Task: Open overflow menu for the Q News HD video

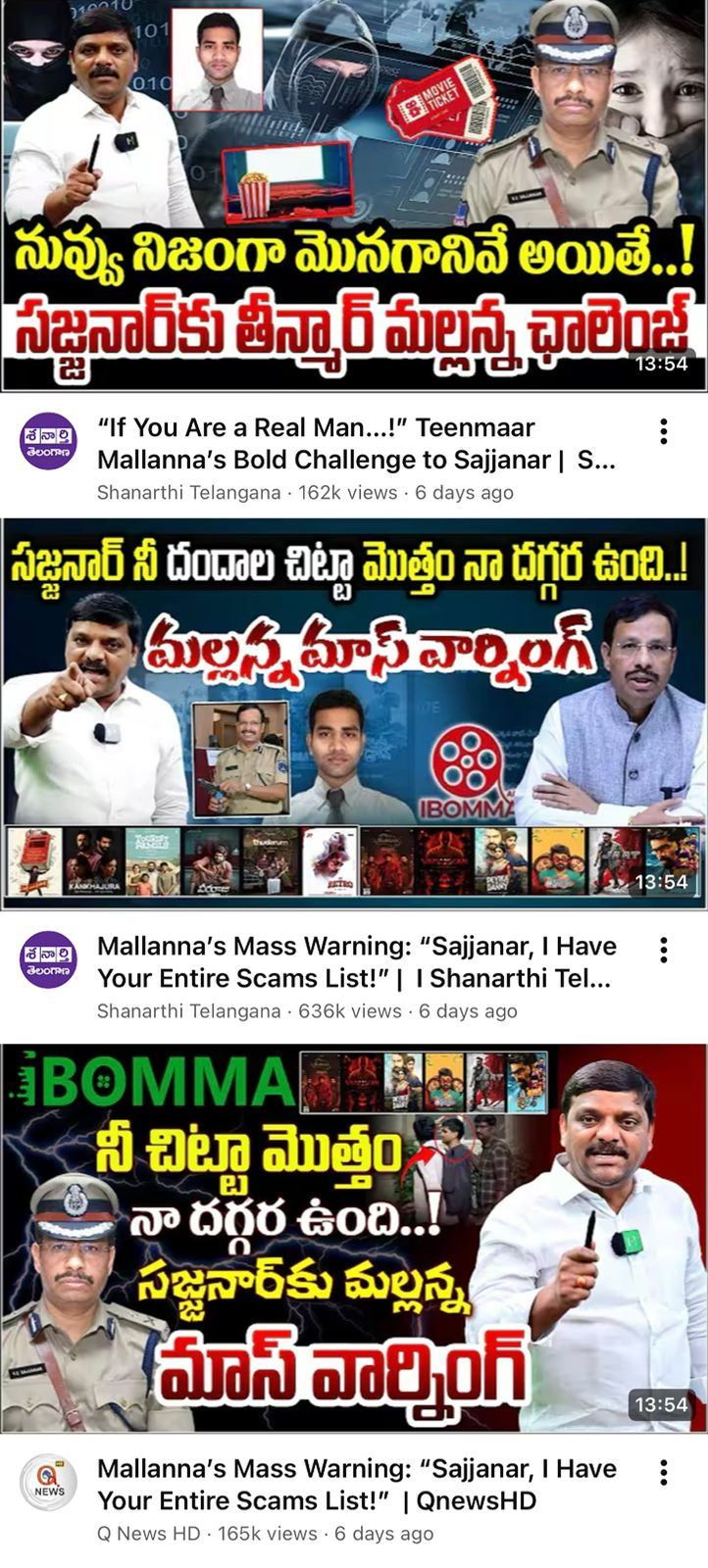Action: pos(664,1472)
